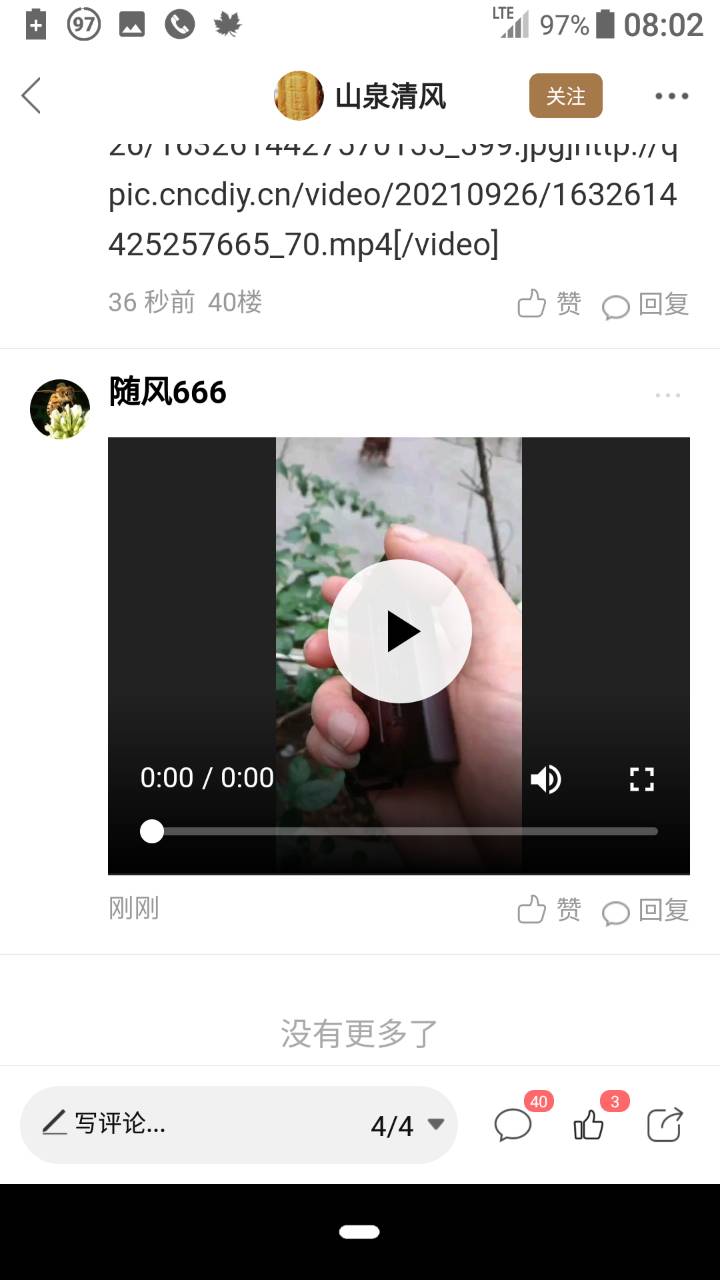Follow 山泉清风 with the 关注 button

coord(565,96)
